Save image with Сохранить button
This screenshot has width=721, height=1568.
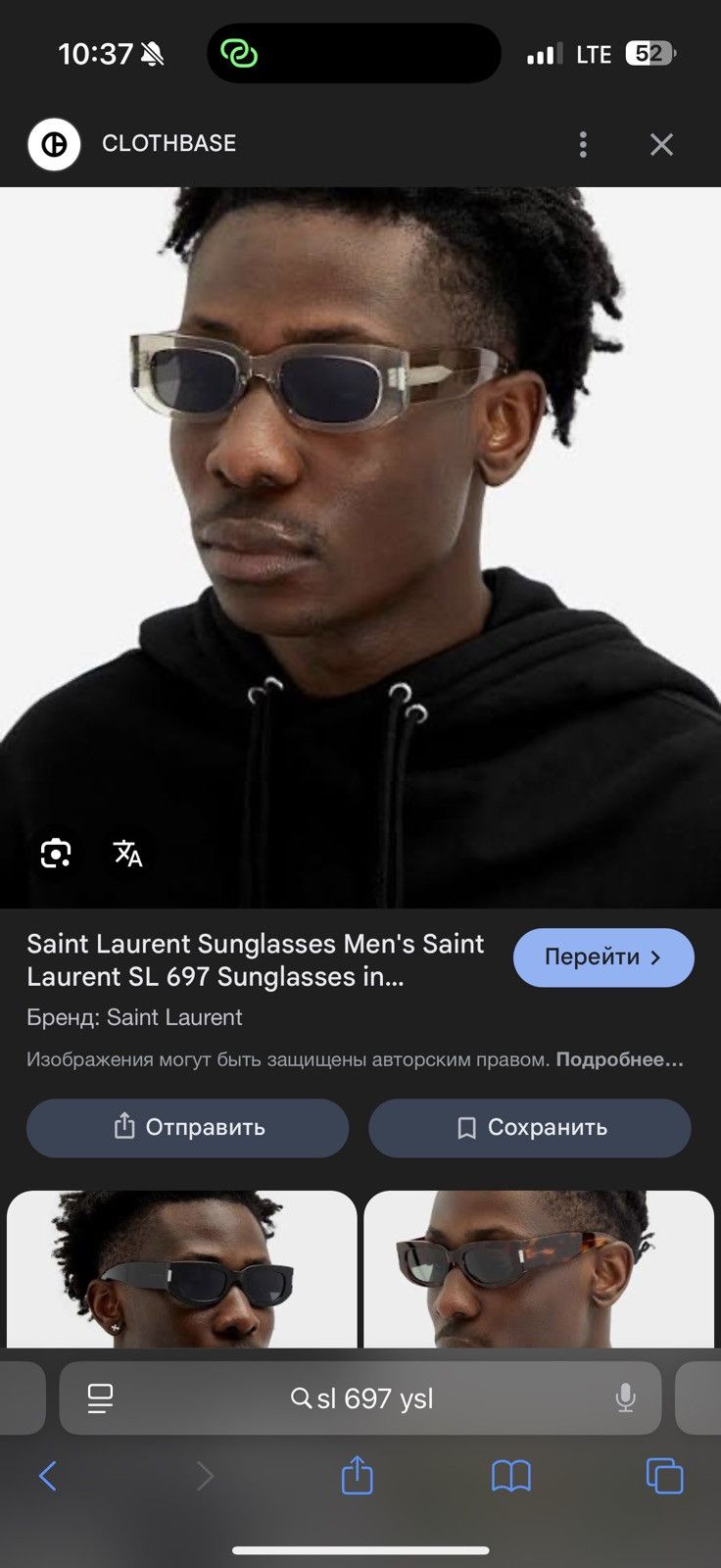[530, 1128]
